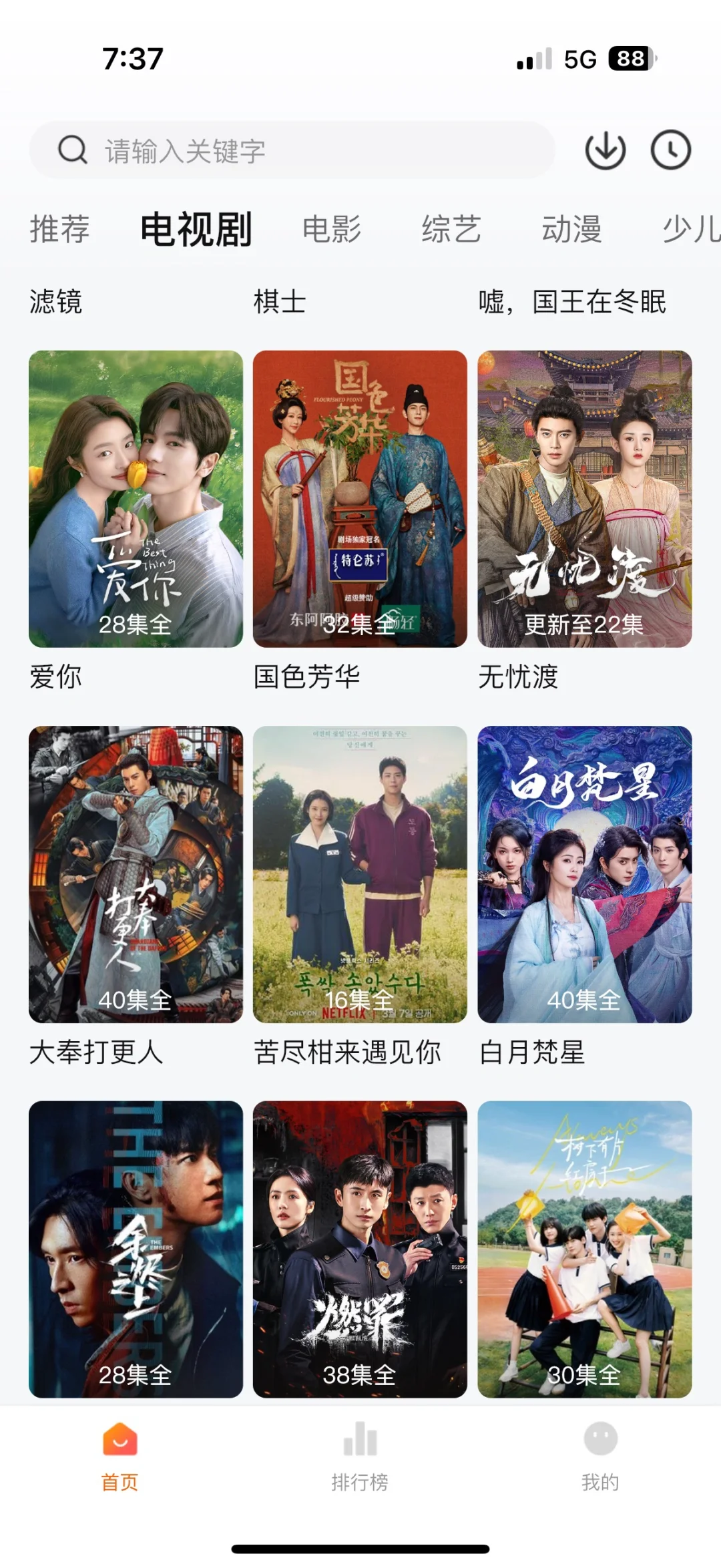Image resolution: width=721 pixels, height=1568 pixels.
Task: Open the title 棋士
Action: [x=280, y=302]
